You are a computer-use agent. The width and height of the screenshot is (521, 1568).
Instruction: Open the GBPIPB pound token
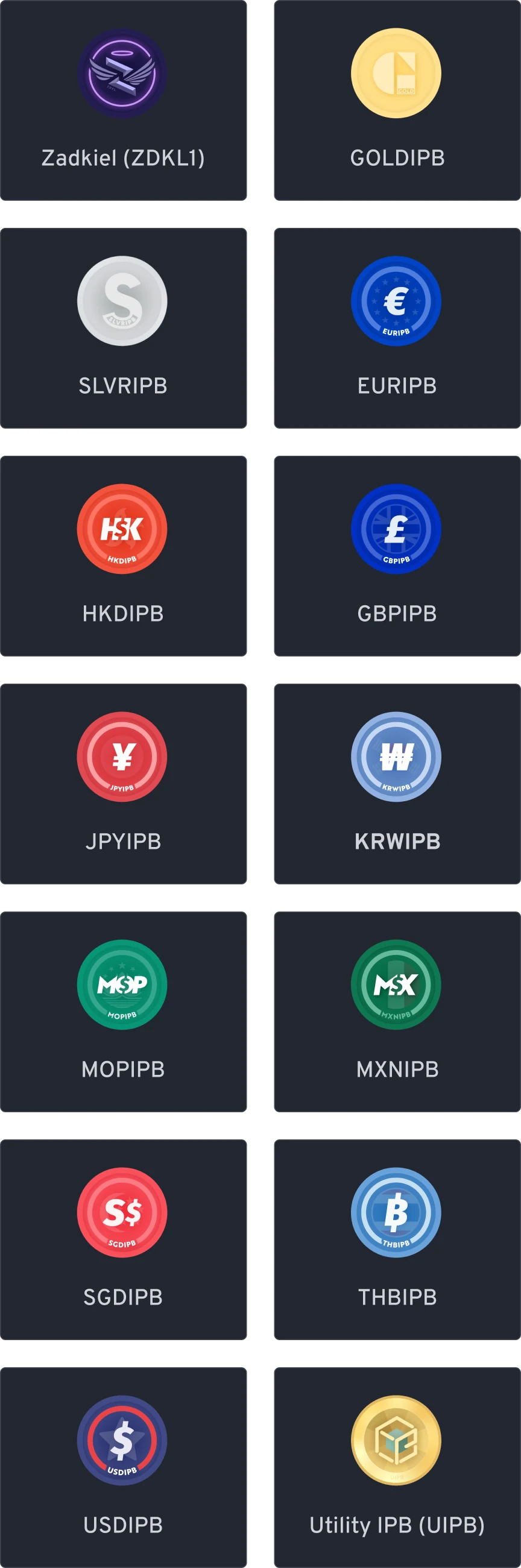coord(397,556)
